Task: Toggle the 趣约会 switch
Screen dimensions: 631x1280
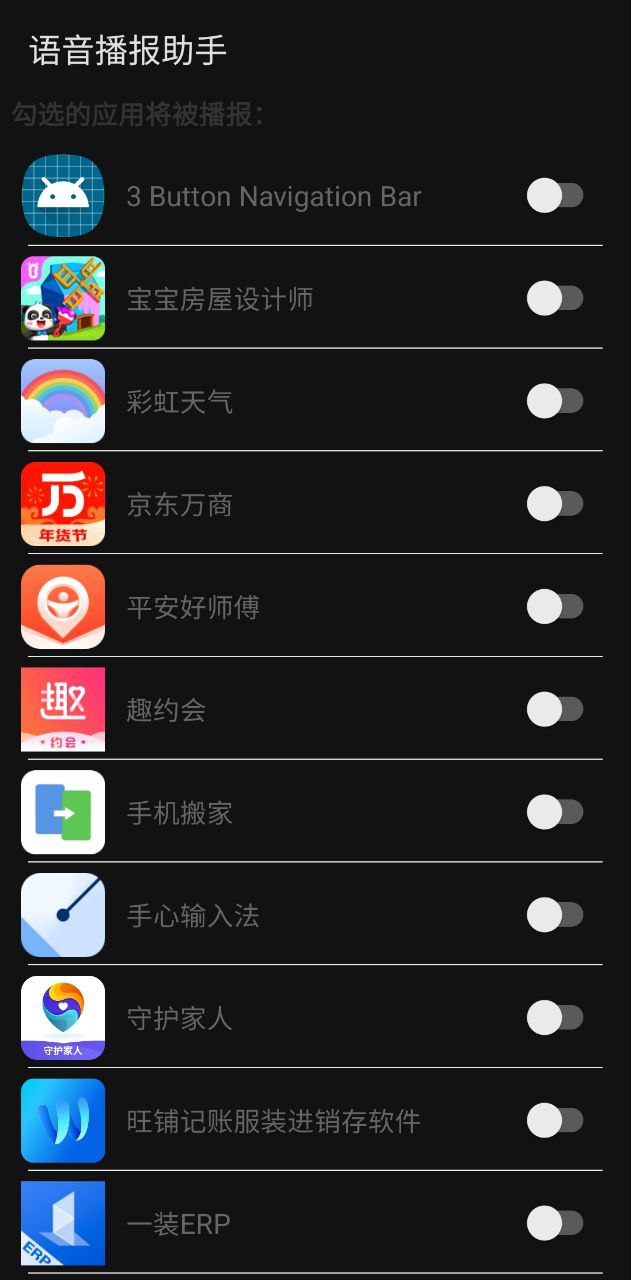Action: (555, 710)
